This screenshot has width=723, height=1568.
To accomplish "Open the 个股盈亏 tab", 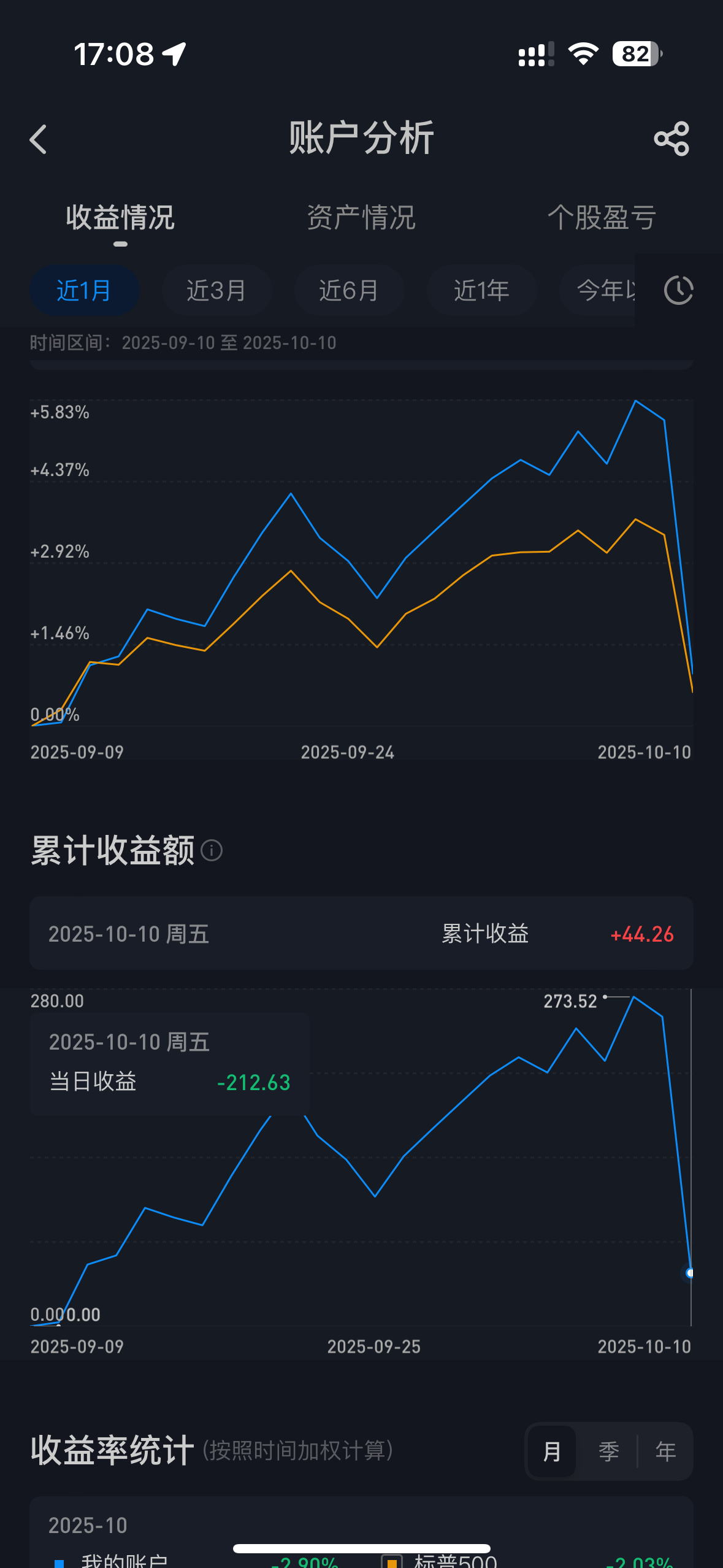I will click(602, 218).
